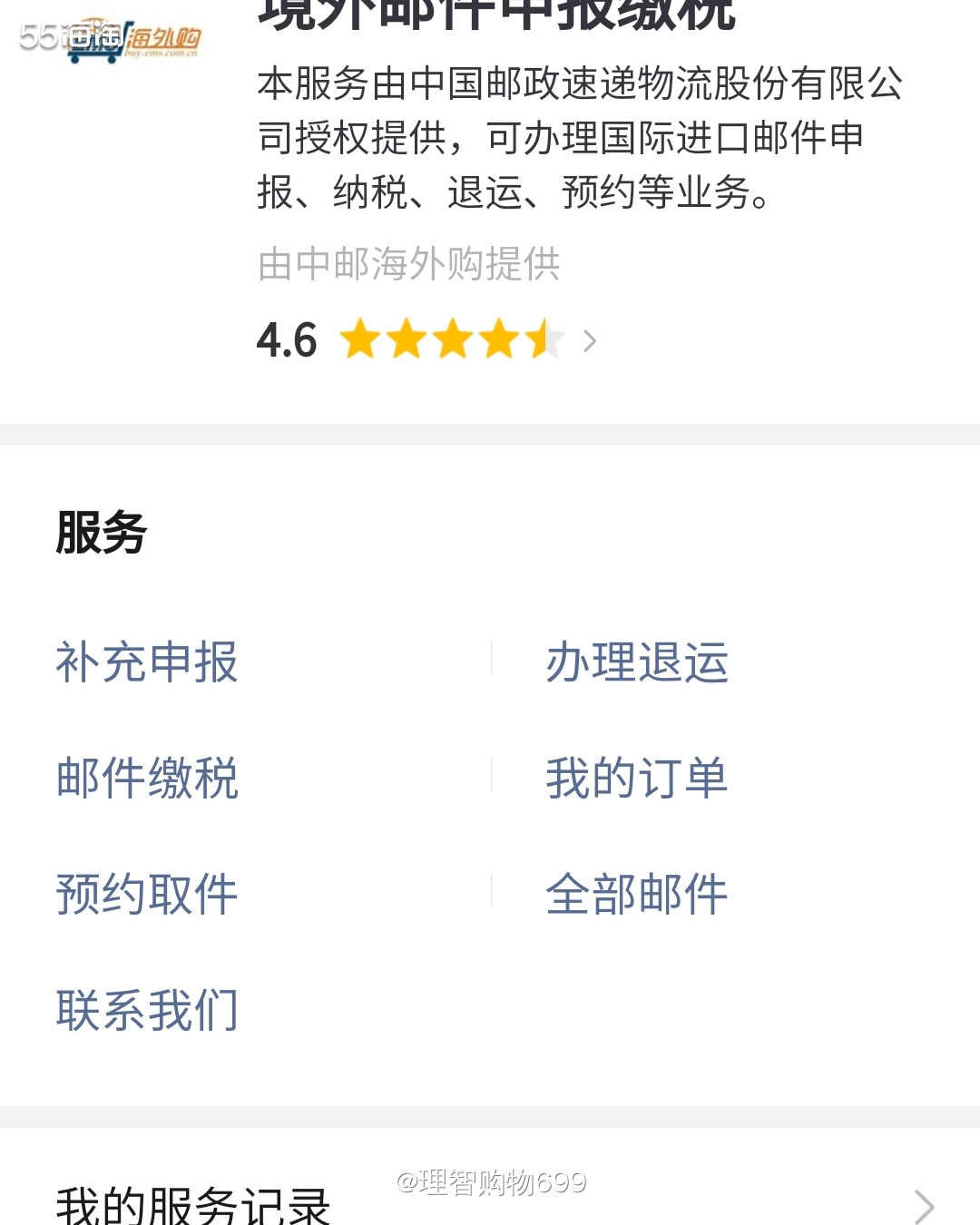Tap the first yellow rating star
The image size is (980, 1225).
pyautogui.click(x=361, y=340)
